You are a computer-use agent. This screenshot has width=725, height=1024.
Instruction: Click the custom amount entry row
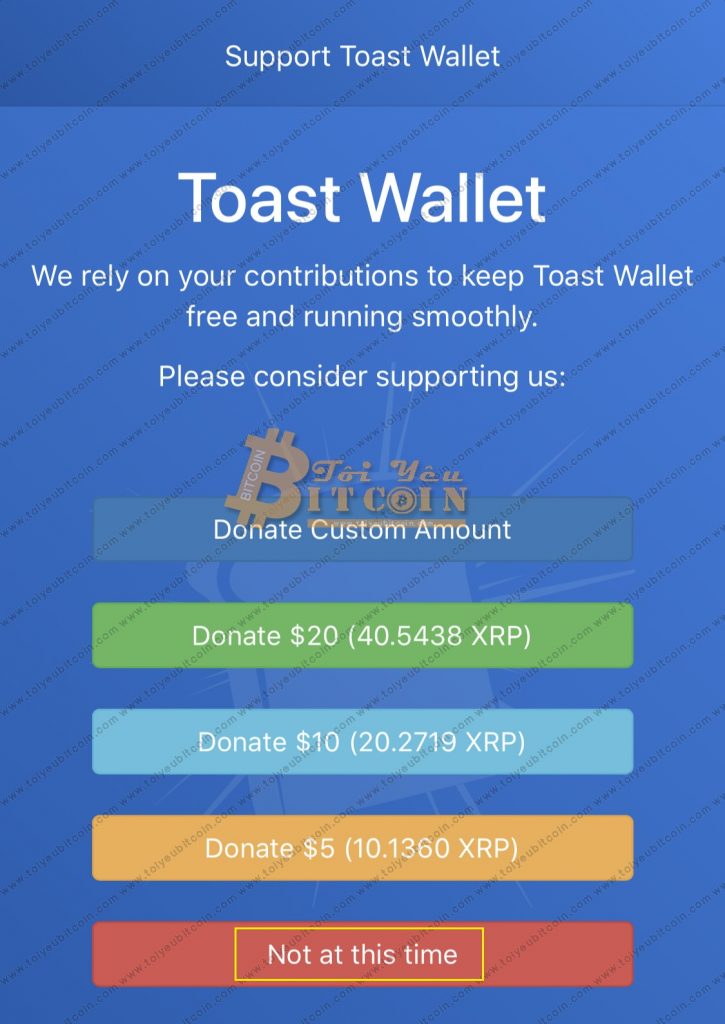pos(362,530)
